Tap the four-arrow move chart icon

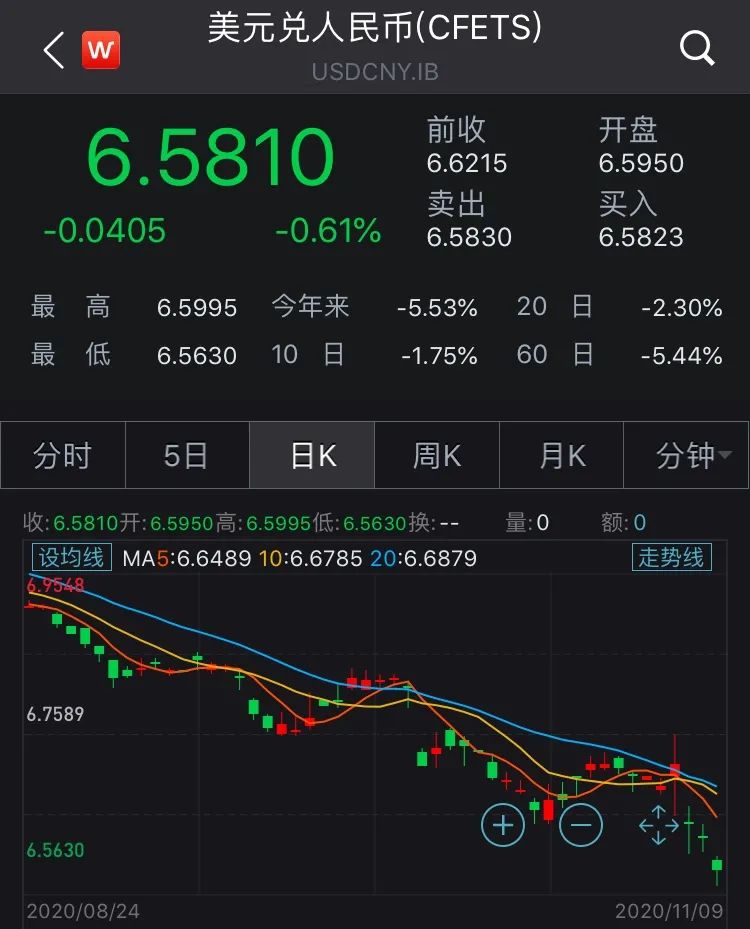(659, 825)
